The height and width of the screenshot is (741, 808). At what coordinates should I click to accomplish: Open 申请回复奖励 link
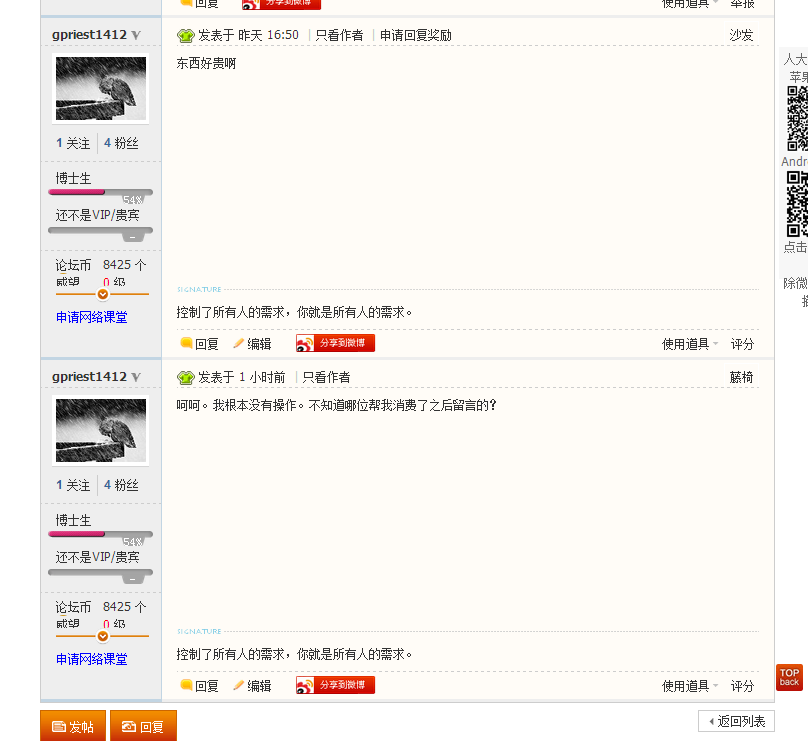pyautogui.click(x=415, y=35)
